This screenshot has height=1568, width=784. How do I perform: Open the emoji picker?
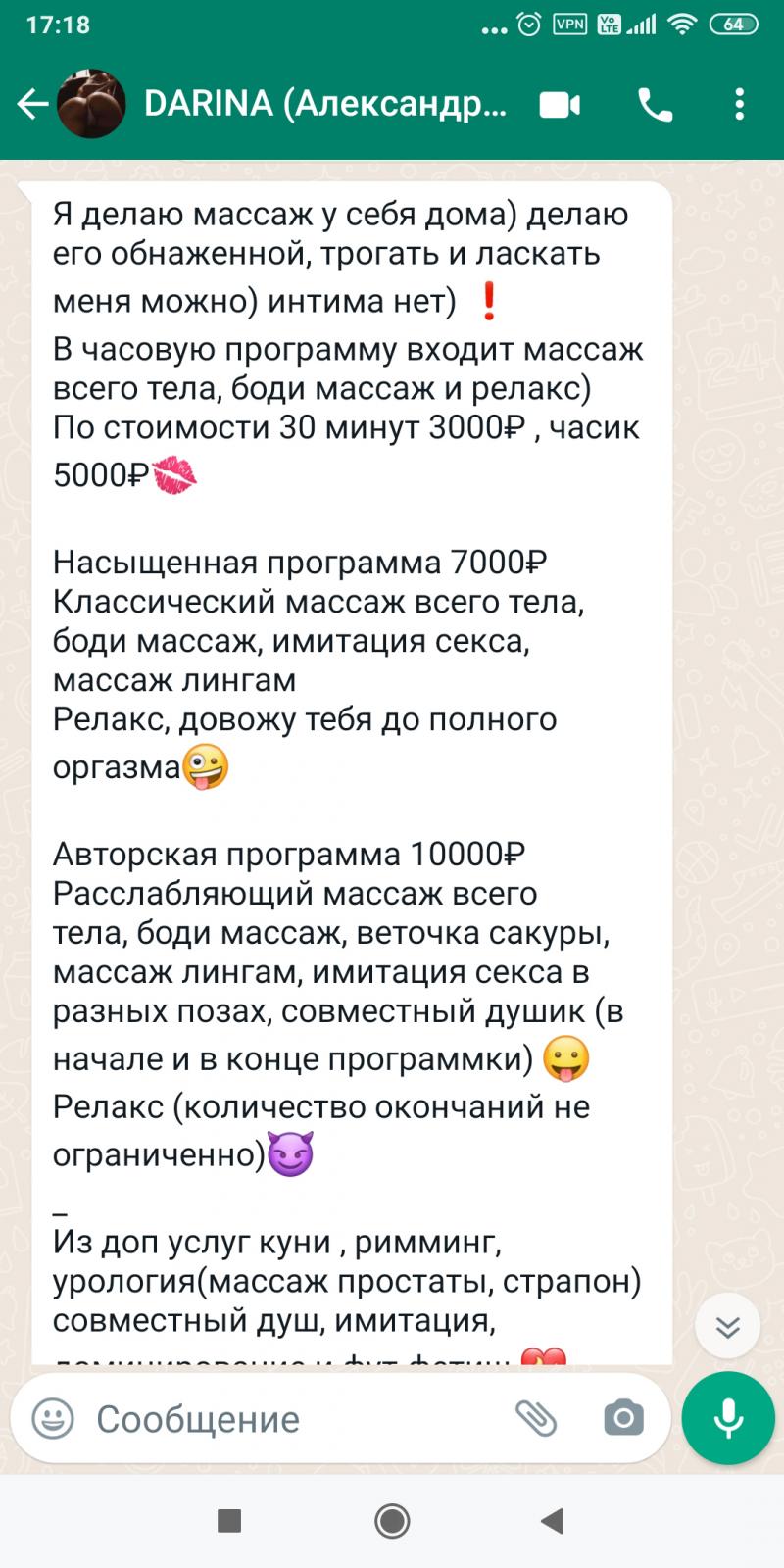(x=53, y=1418)
